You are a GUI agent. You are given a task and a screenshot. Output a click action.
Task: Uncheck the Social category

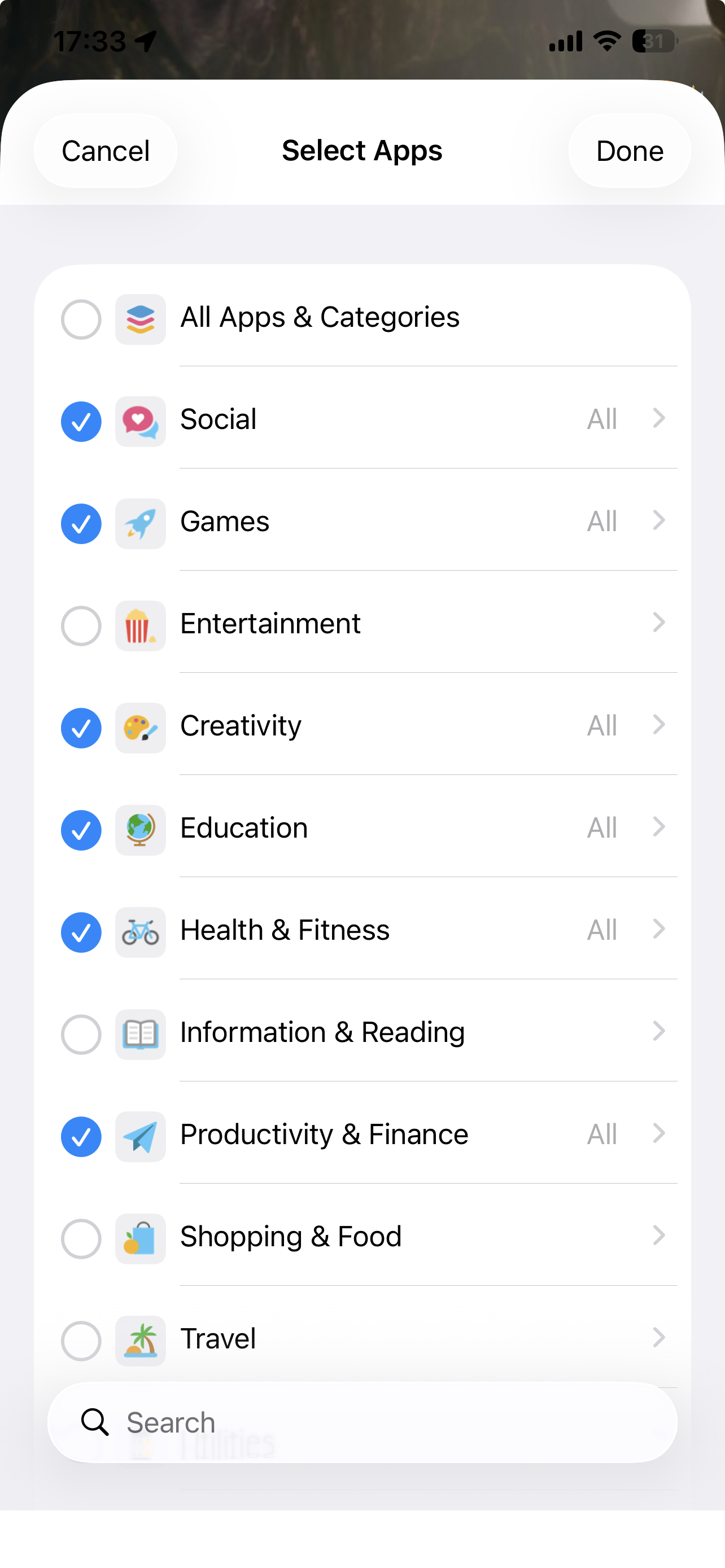[81, 421]
